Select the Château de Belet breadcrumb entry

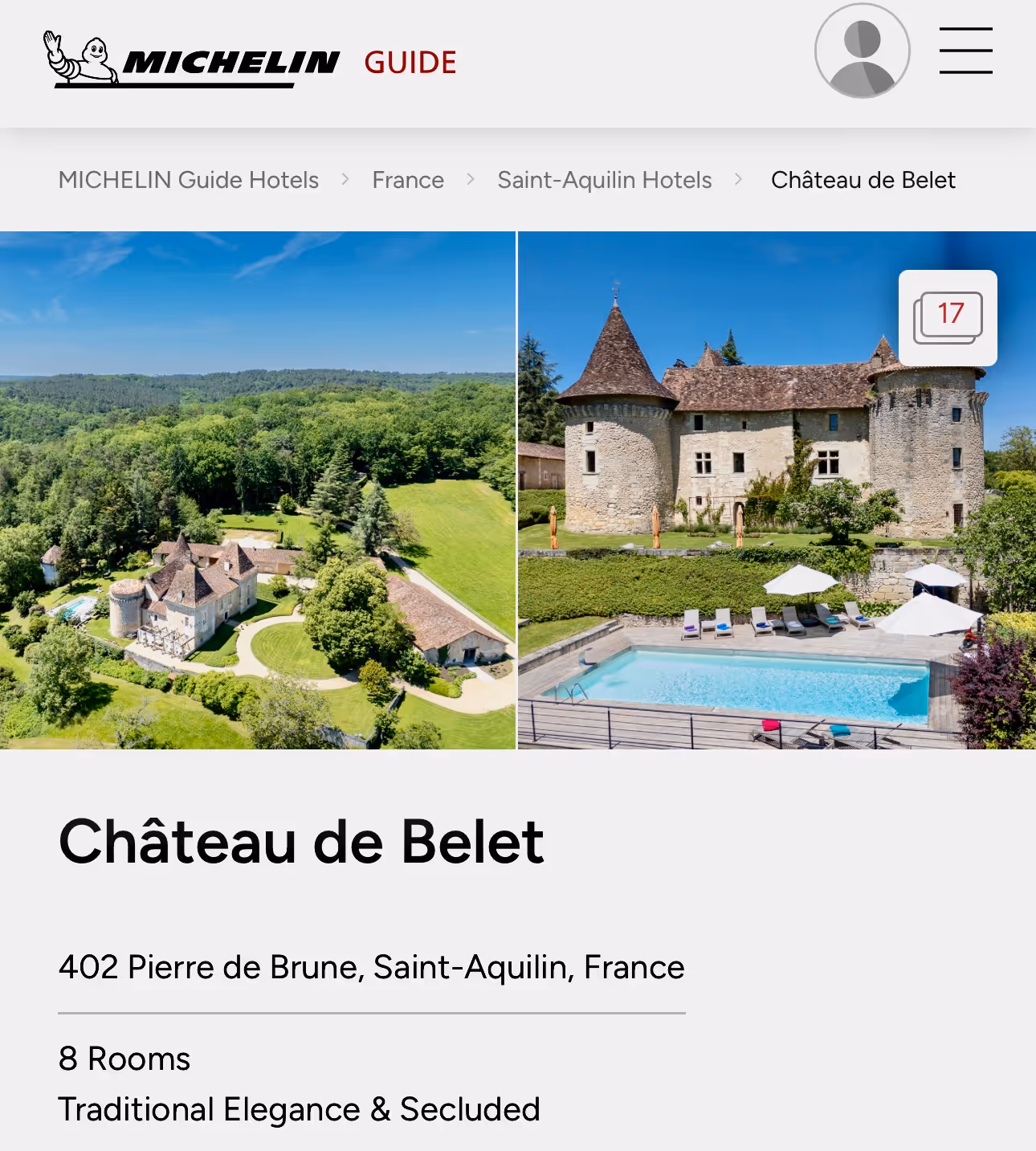(862, 181)
